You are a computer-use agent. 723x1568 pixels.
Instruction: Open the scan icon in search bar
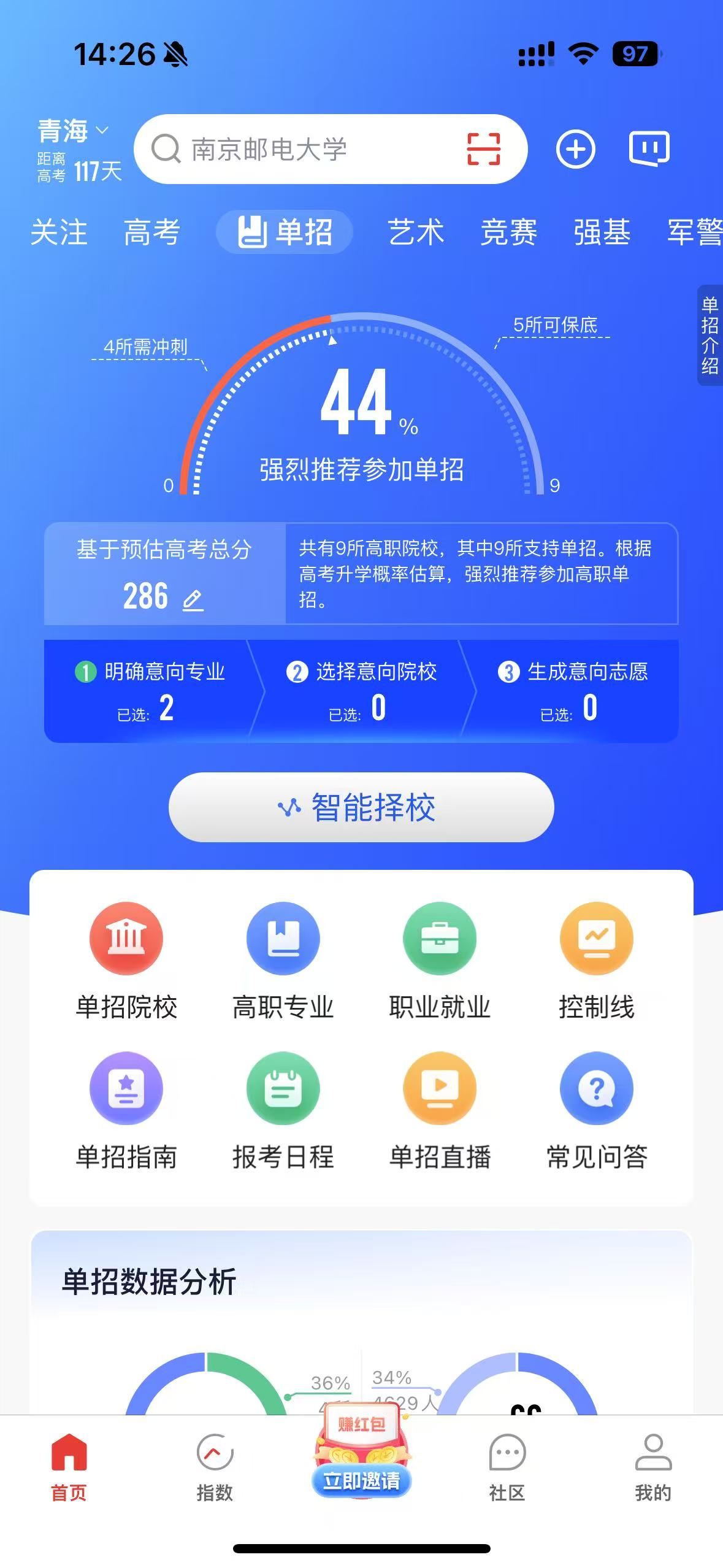483,149
